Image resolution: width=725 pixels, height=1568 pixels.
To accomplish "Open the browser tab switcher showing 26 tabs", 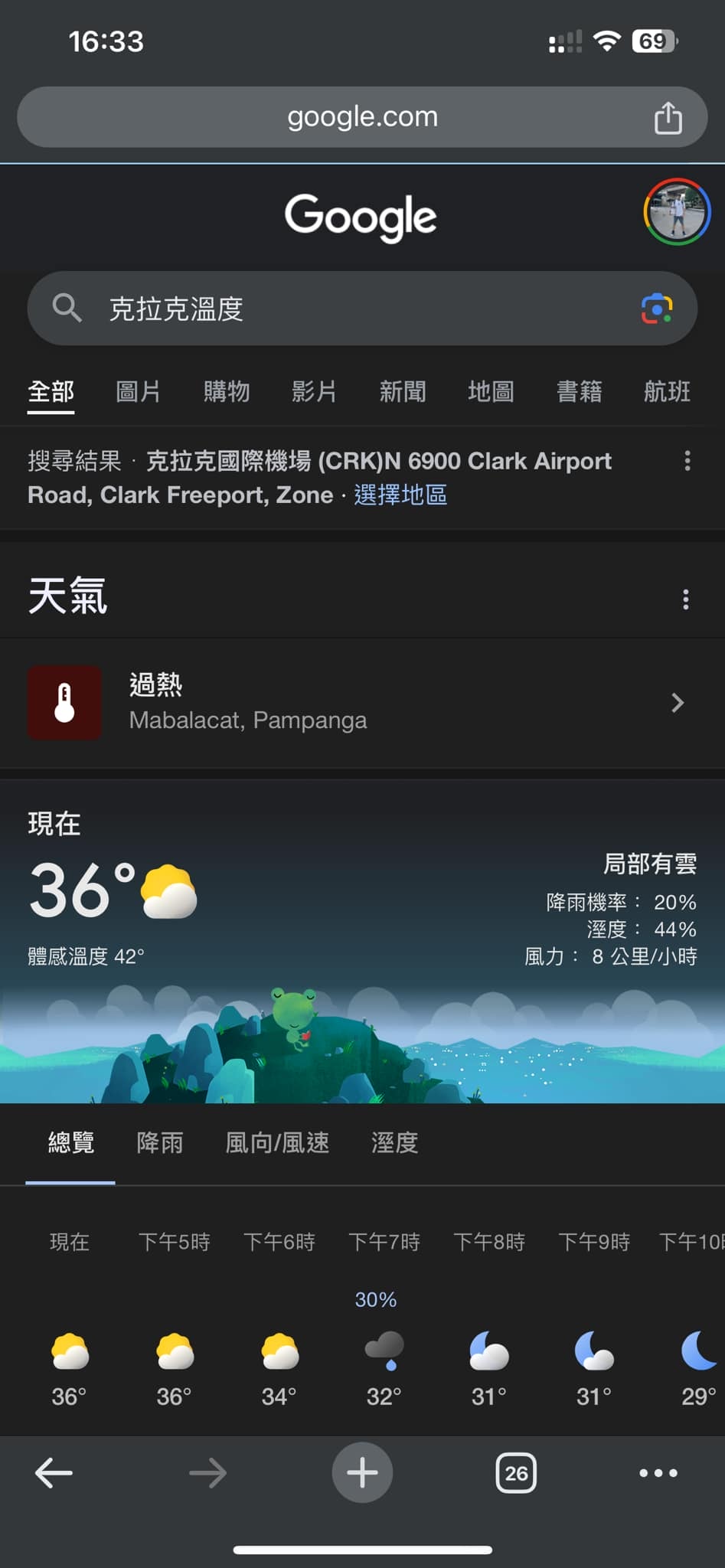I will coord(516,1472).
